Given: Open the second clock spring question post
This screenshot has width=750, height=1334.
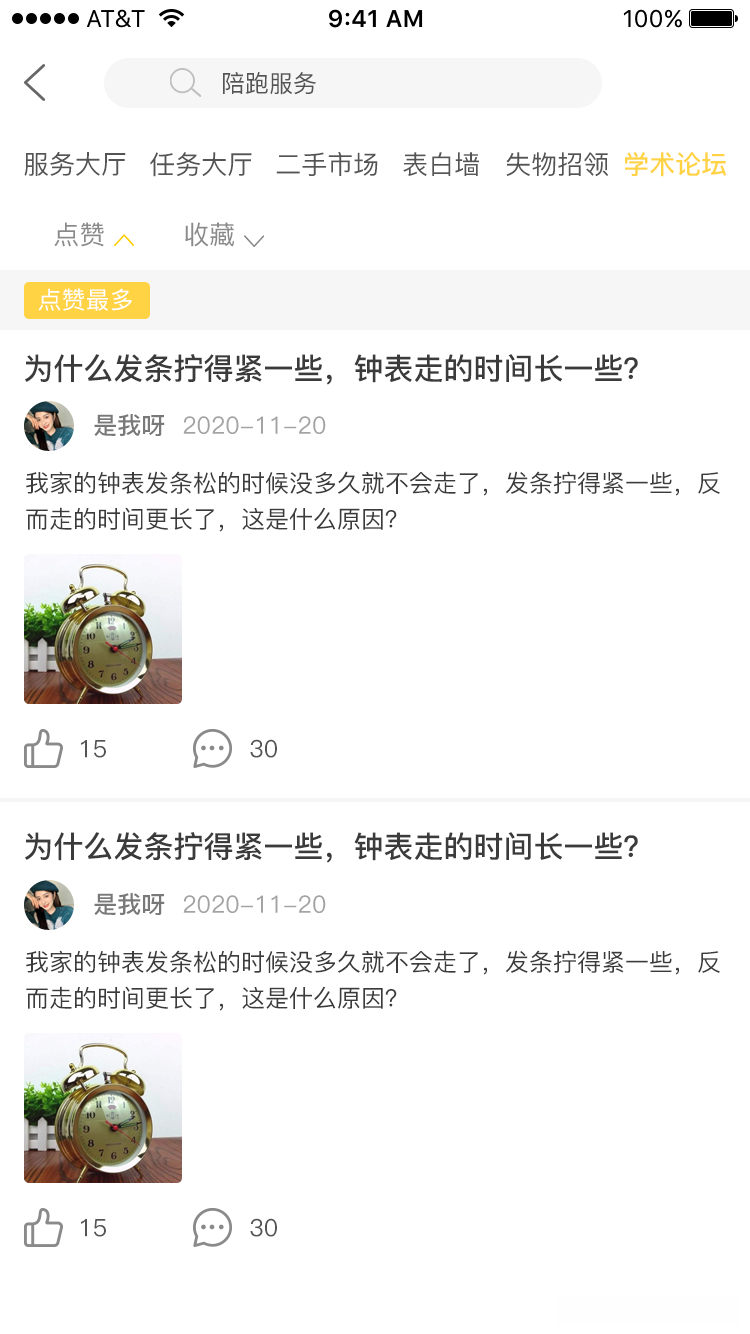Looking at the screenshot, I should click(332, 848).
